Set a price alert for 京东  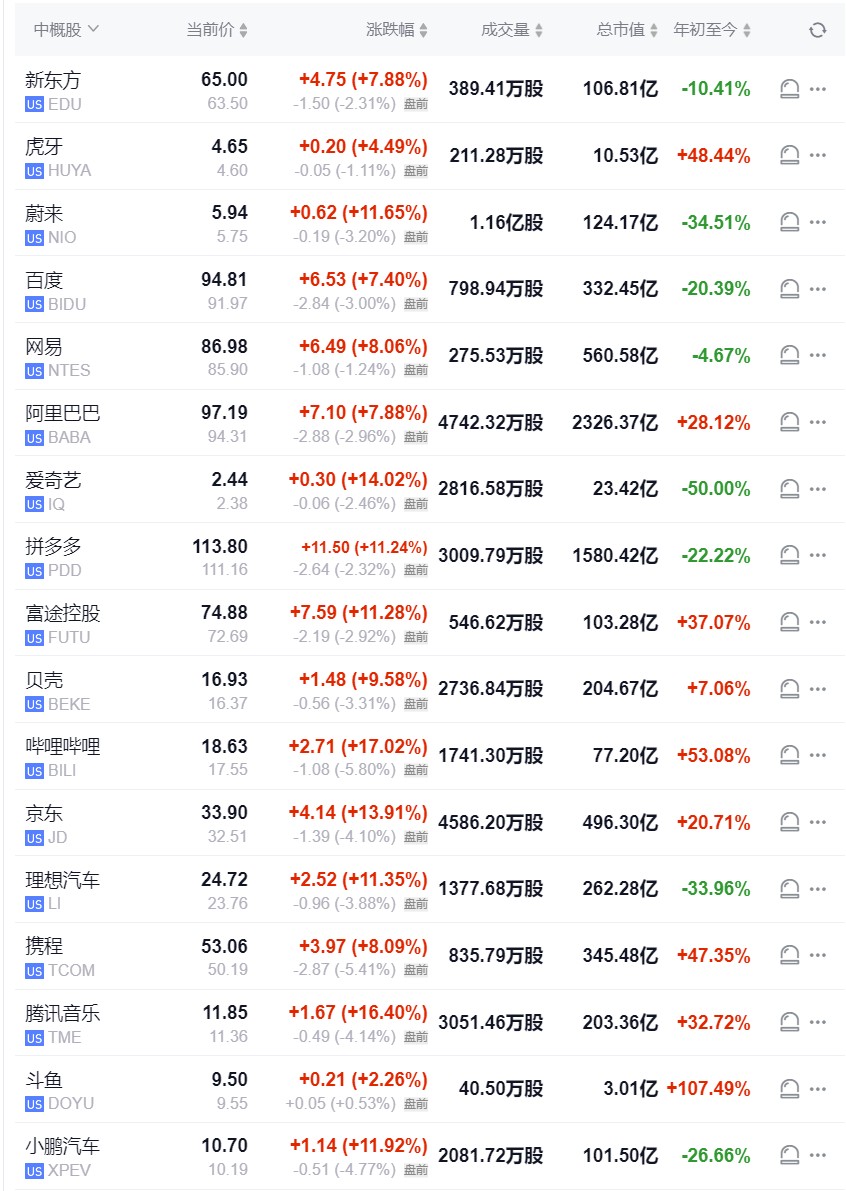click(x=789, y=822)
